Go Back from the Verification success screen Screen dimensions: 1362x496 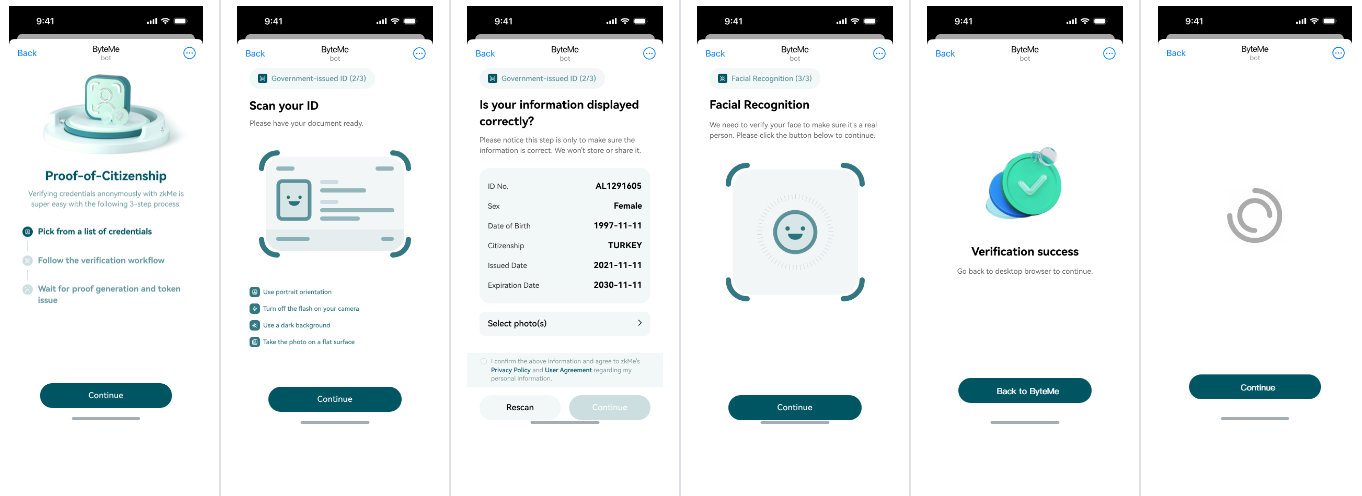point(945,53)
